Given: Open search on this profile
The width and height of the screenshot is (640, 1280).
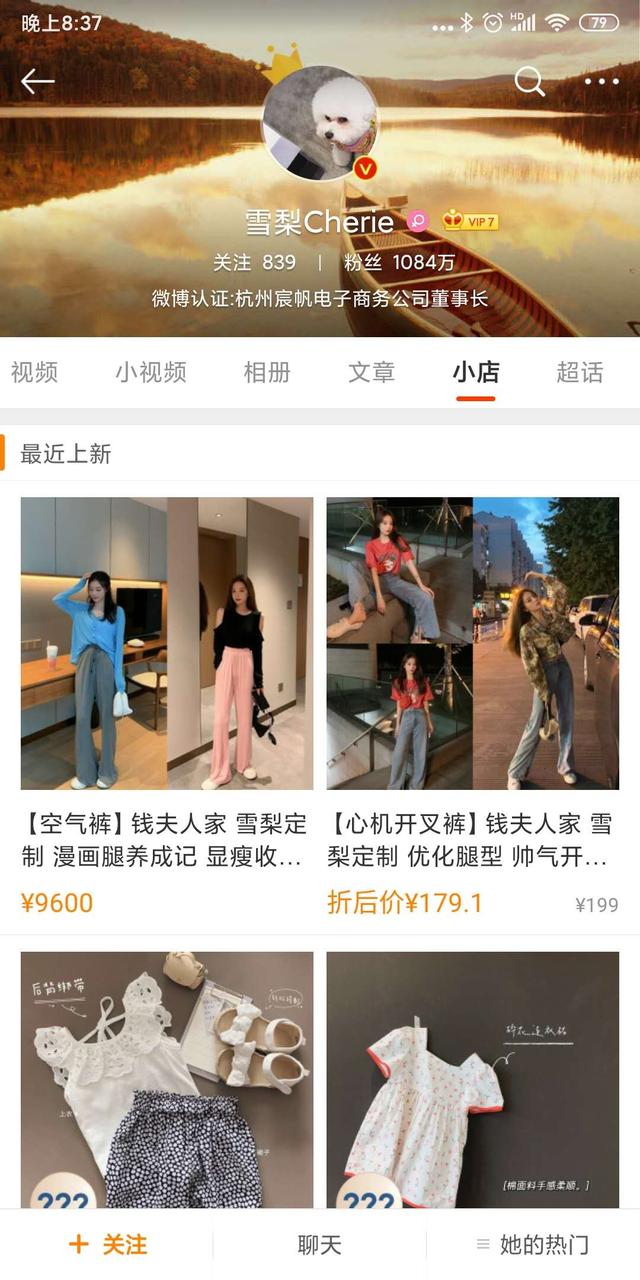Looking at the screenshot, I should 530,81.
